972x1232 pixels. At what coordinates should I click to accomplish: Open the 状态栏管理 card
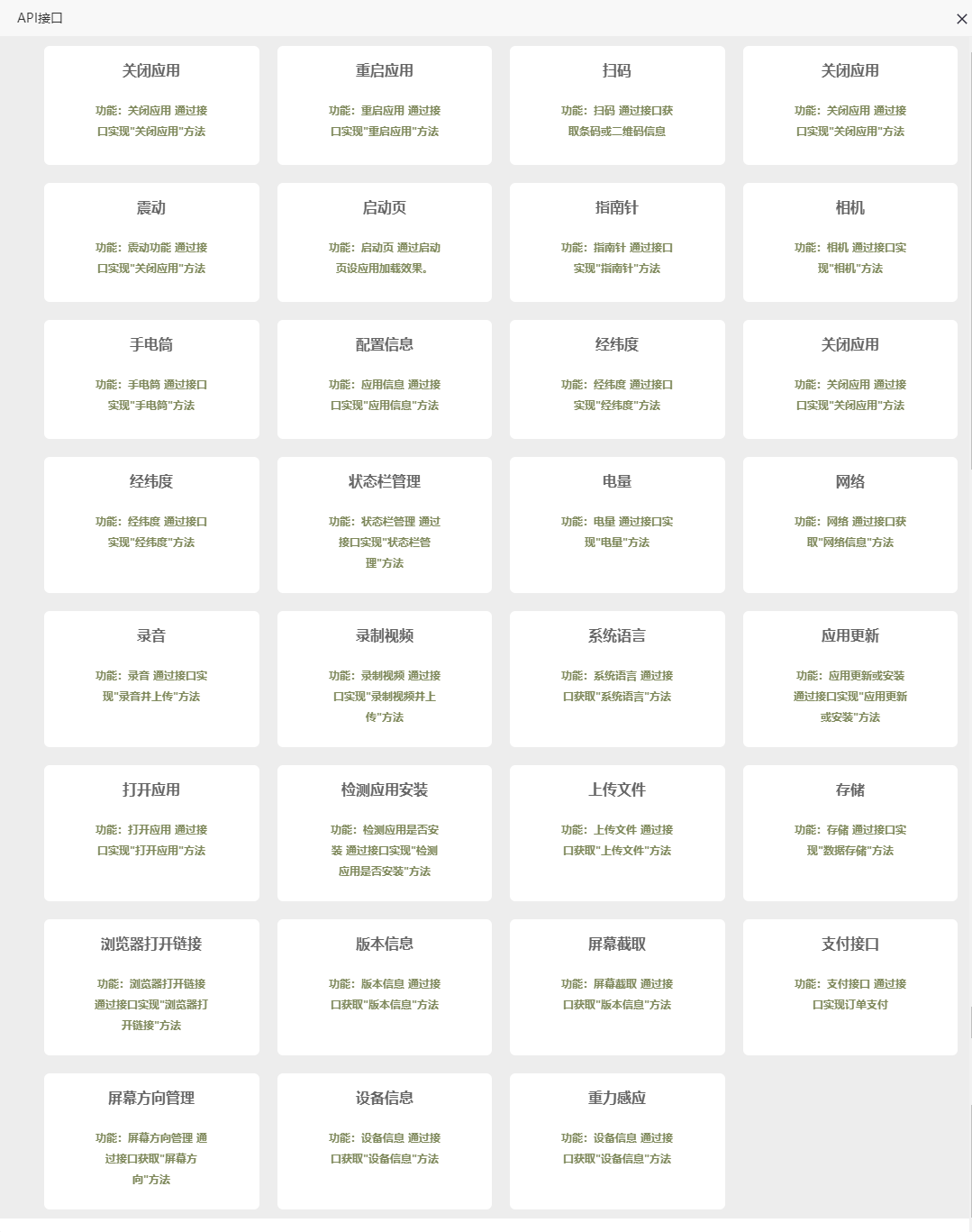click(x=384, y=524)
